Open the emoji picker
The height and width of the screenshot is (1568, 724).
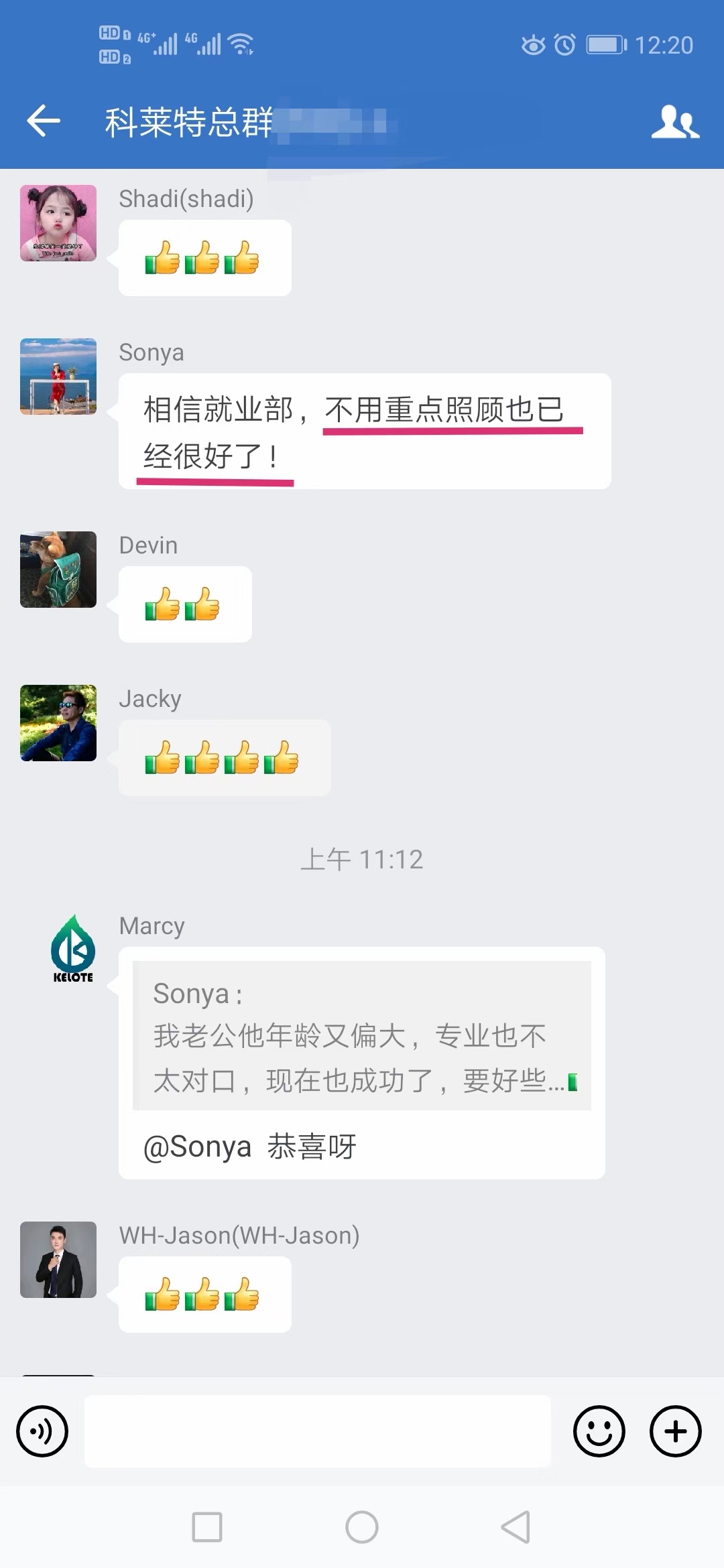(599, 1431)
